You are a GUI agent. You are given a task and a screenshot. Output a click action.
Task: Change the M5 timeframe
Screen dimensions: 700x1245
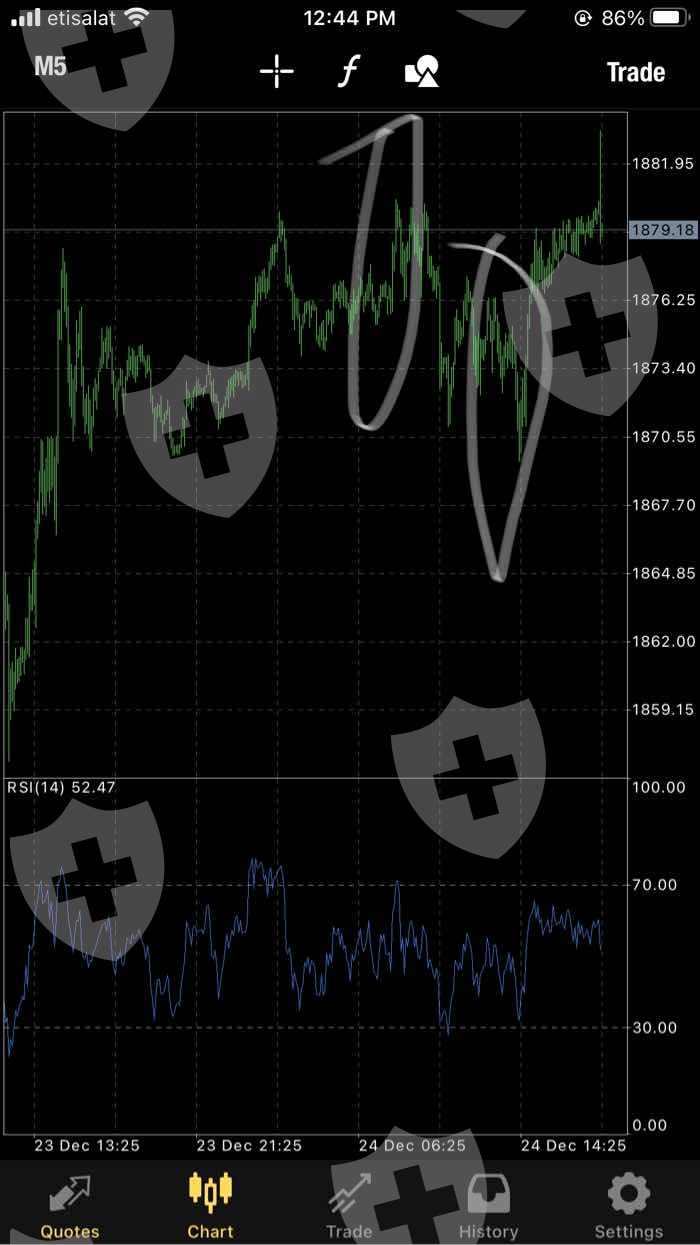50,67
